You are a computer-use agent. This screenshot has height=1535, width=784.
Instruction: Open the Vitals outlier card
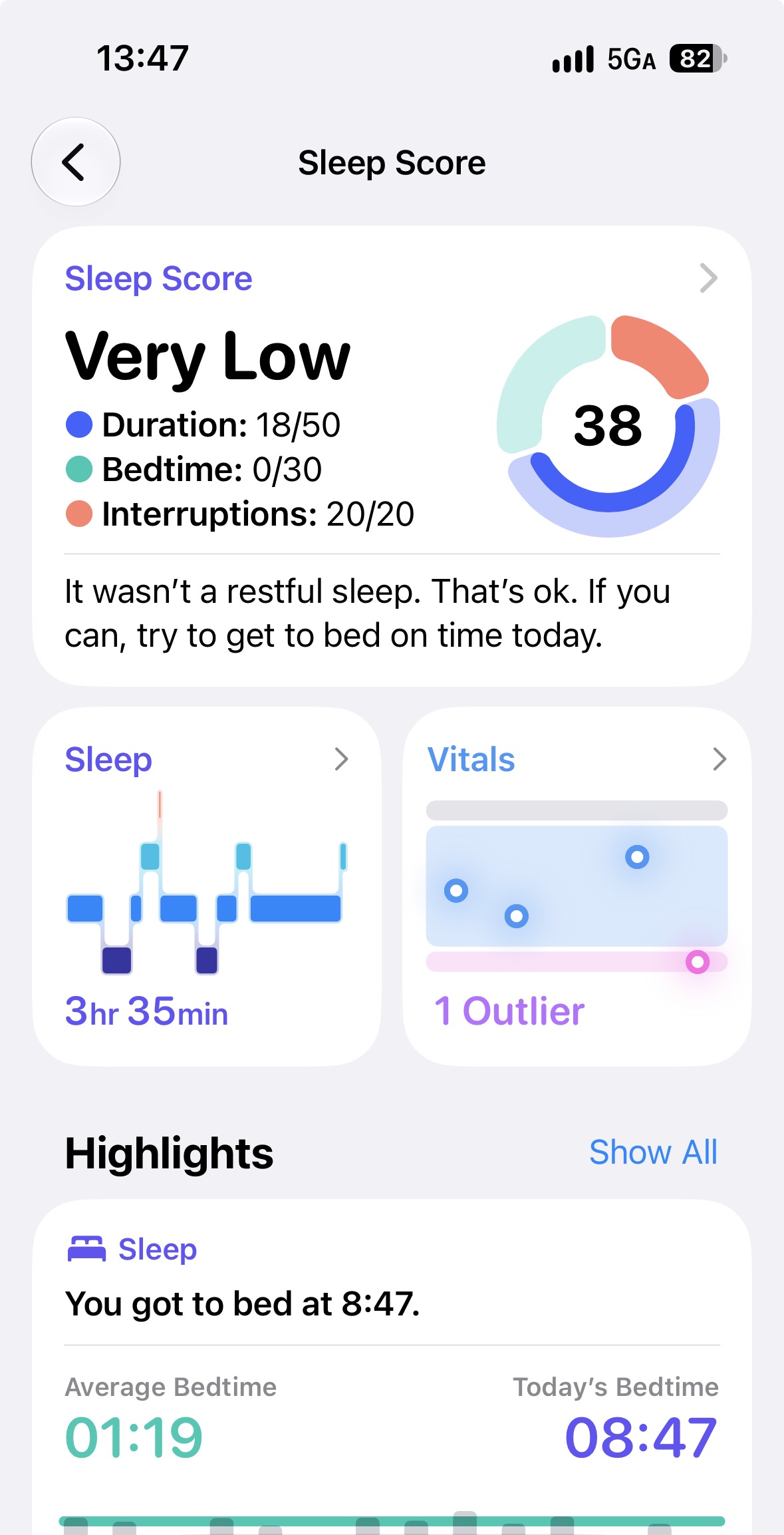577,886
